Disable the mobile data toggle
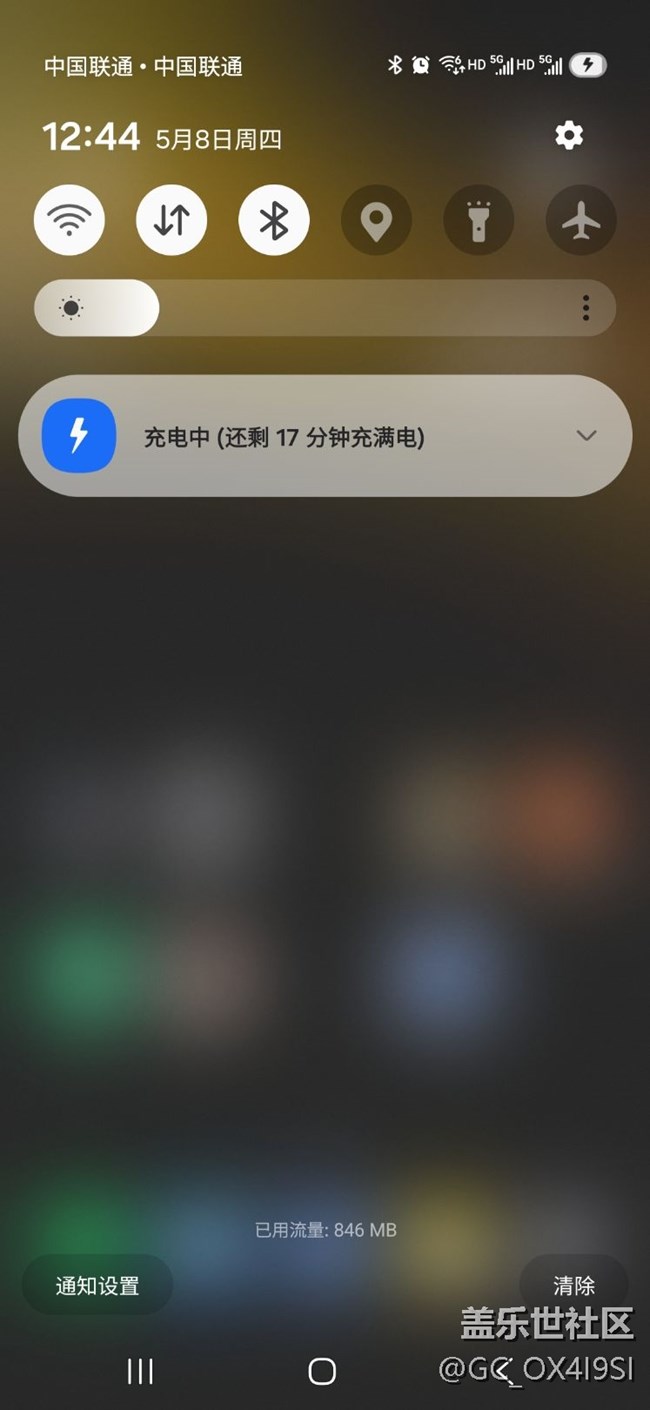 point(172,220)
